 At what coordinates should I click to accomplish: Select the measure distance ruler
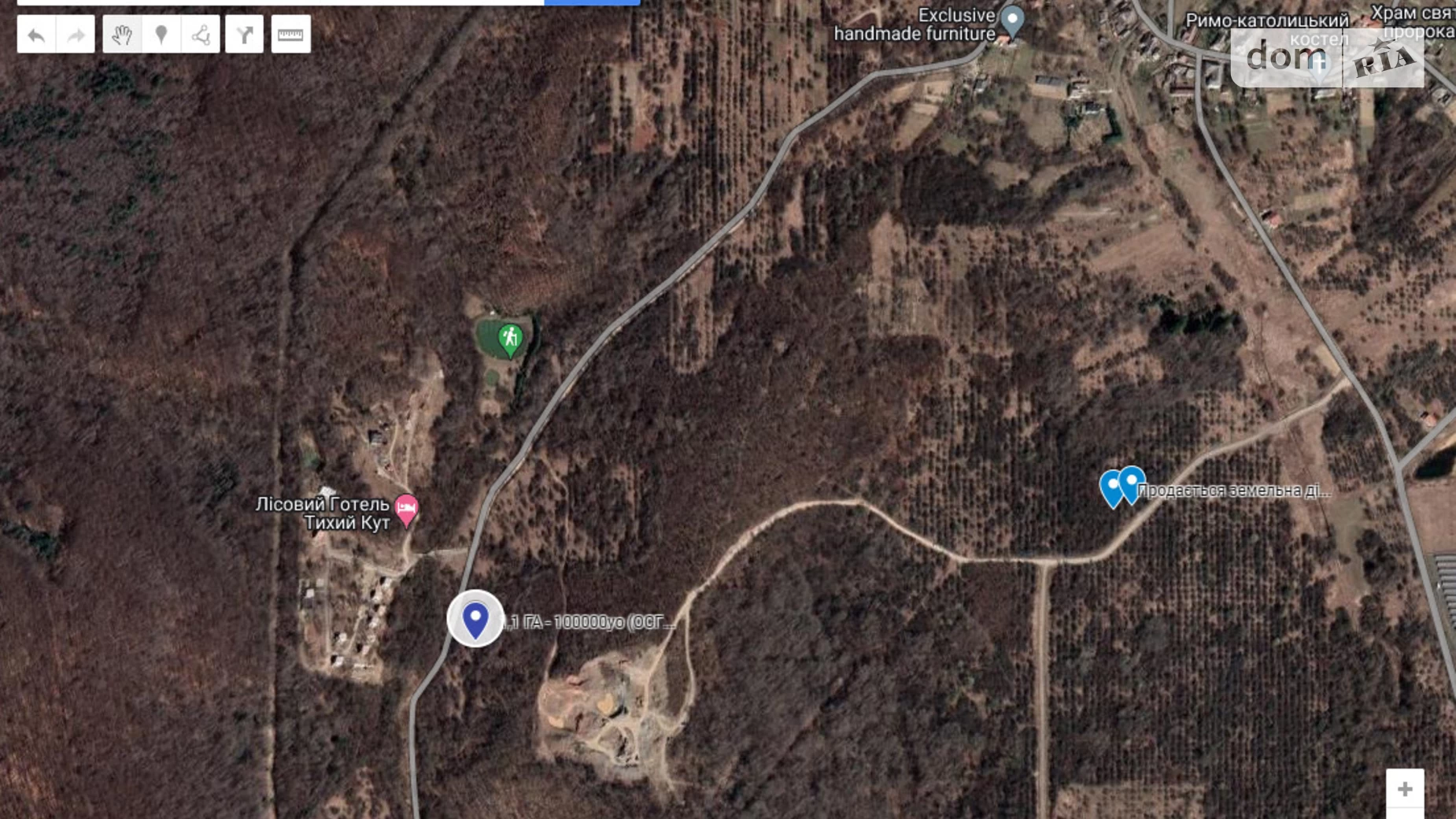point(290,35)
